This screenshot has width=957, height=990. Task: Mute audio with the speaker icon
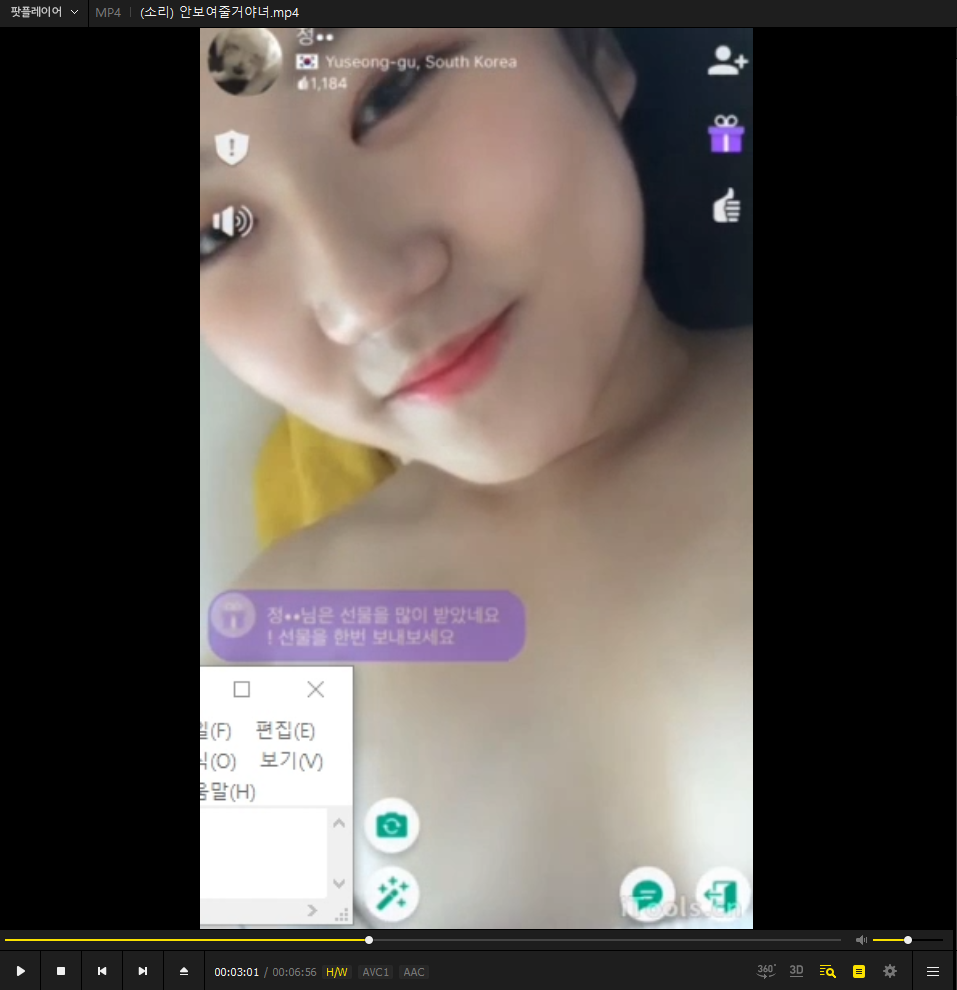tap(861, 940)
